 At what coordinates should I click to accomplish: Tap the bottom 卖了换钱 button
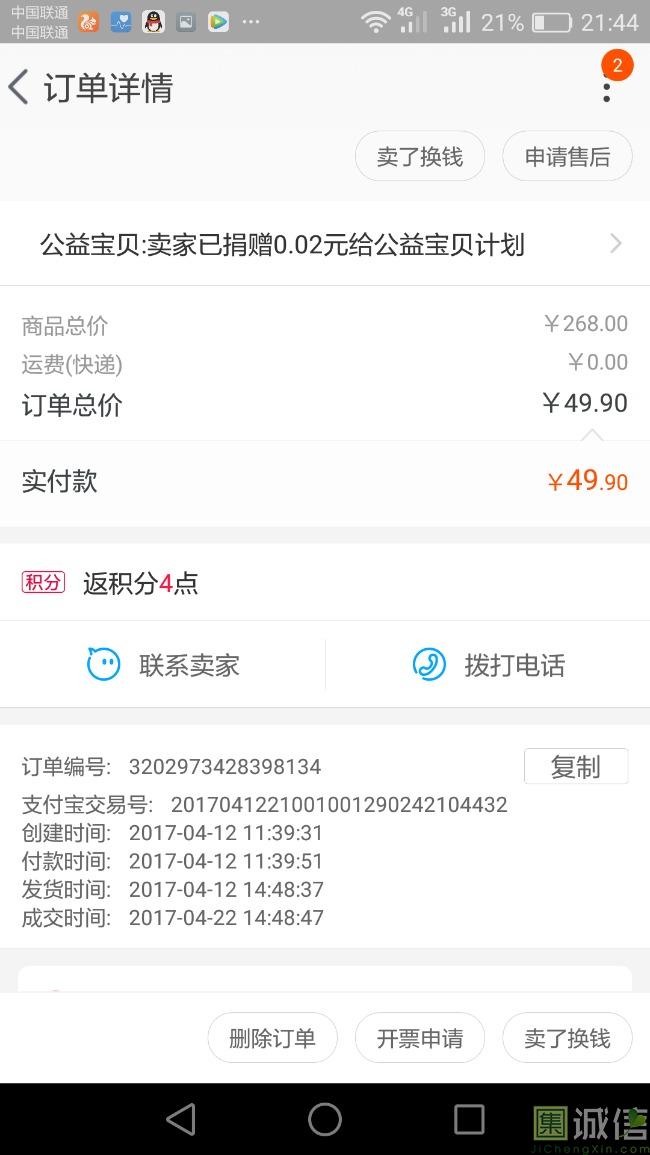click(567, 1038)
